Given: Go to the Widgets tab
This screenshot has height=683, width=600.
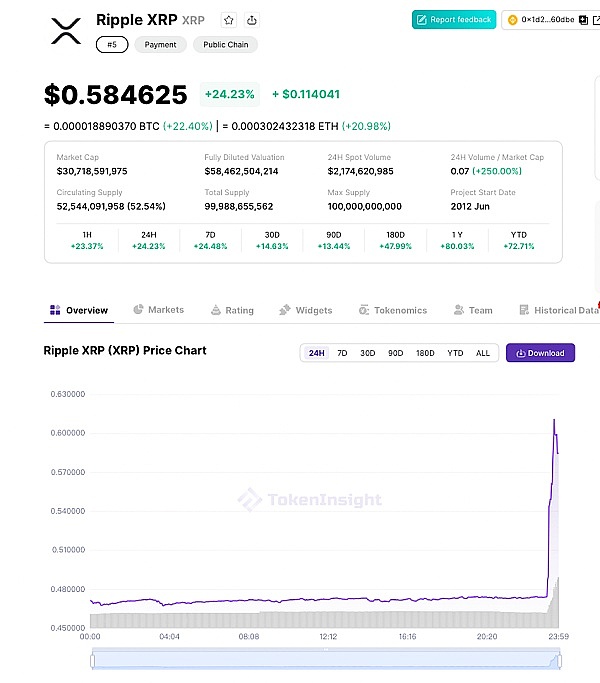Looking at the screenshot, I should pyautogui.click(x=306, y=310).
